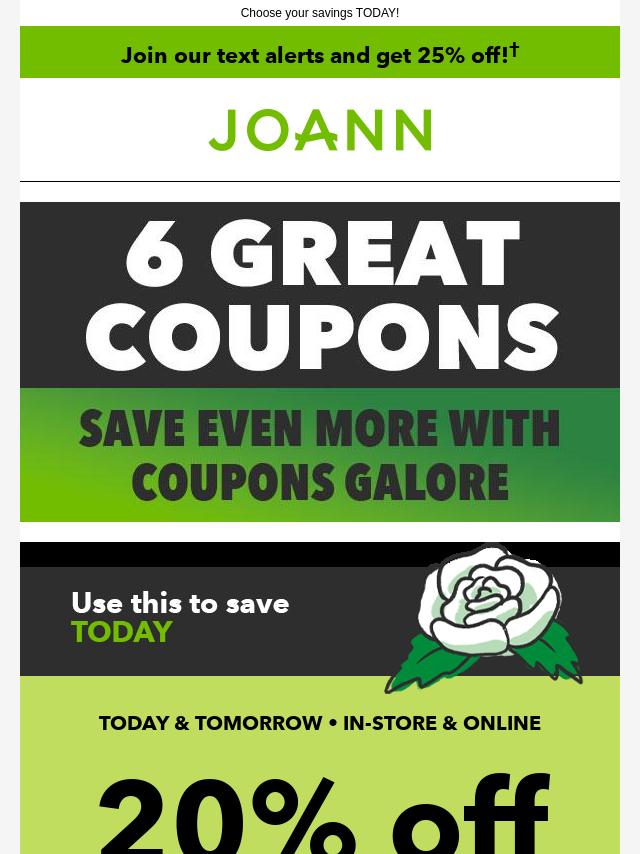640x854 pixels.
Task: Open the 6 Great Coupons banner
Action: (320, 360)
